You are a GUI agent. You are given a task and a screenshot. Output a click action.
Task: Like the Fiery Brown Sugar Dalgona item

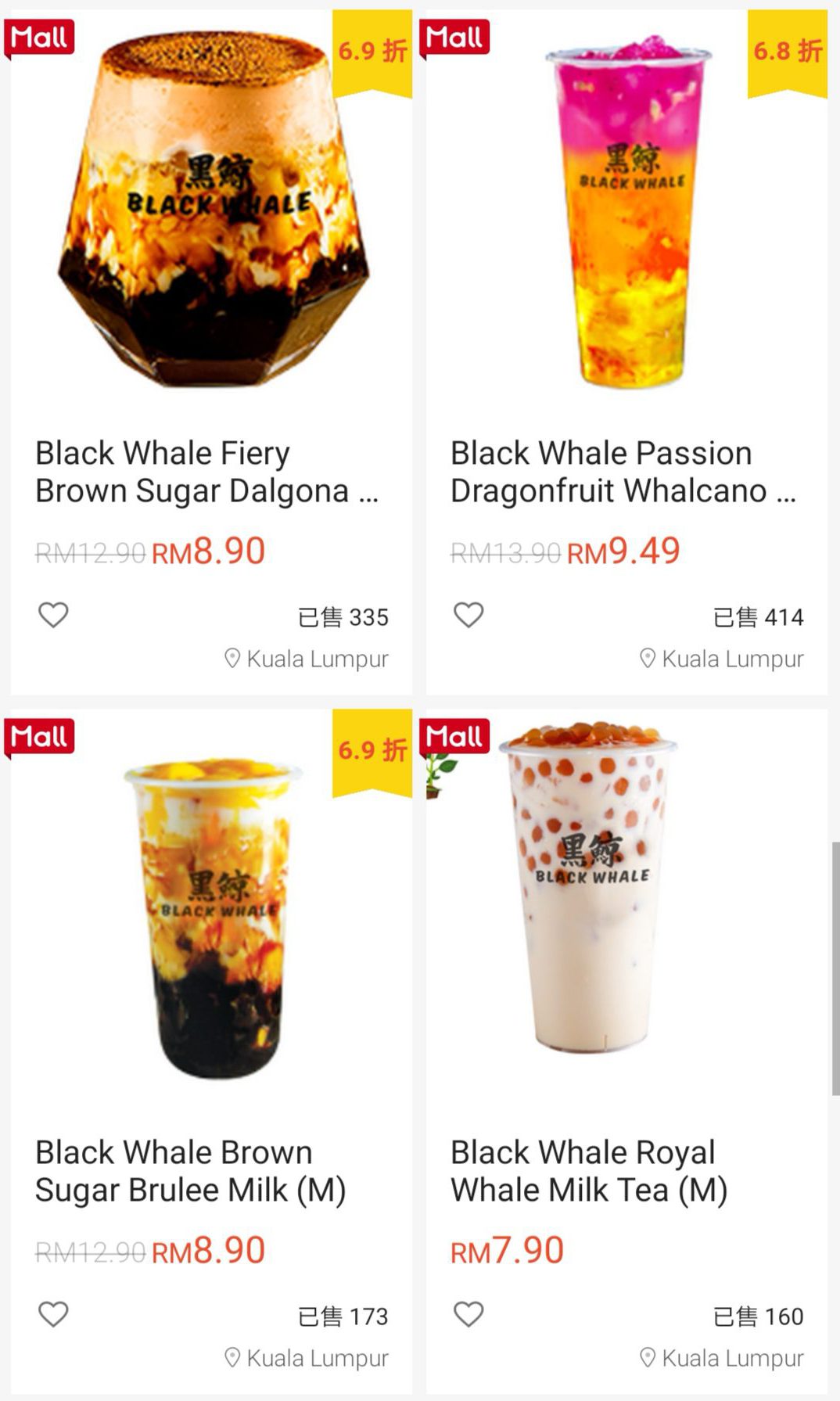coord(53,615)
